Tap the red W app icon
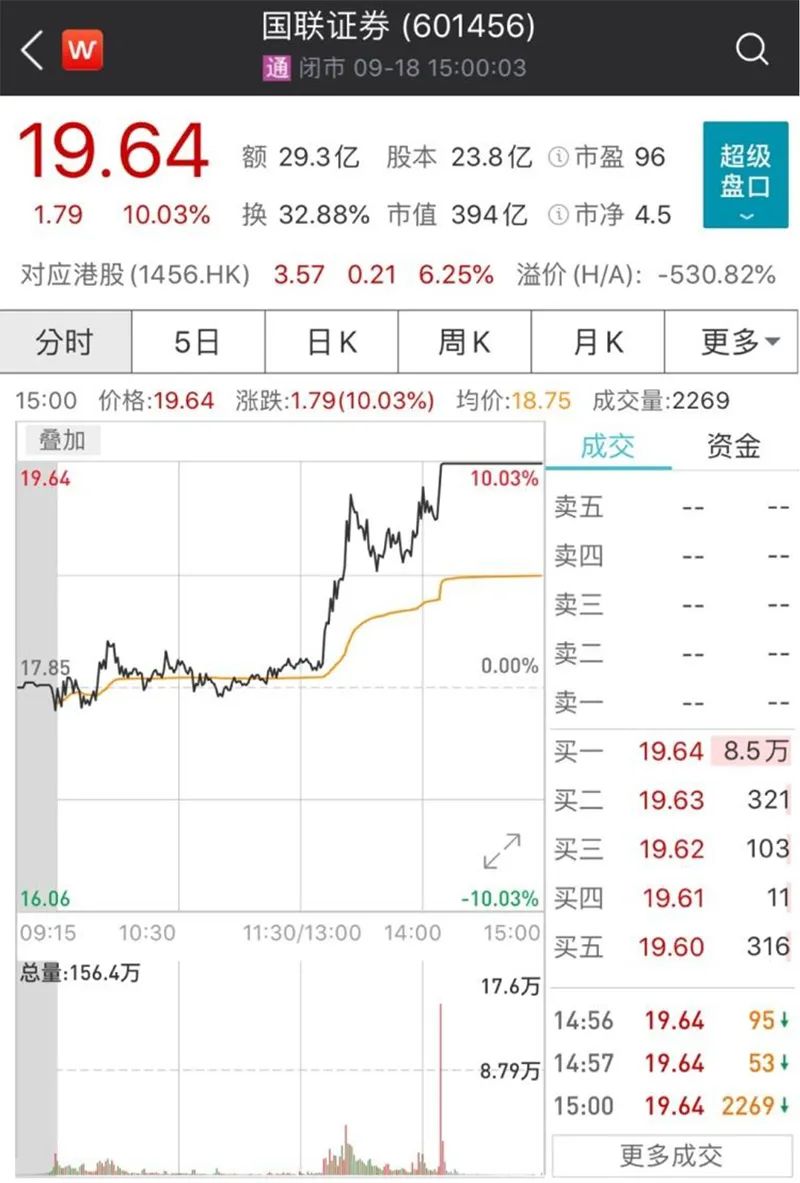This screenshot has width=800, height=1183. [83, 50]
